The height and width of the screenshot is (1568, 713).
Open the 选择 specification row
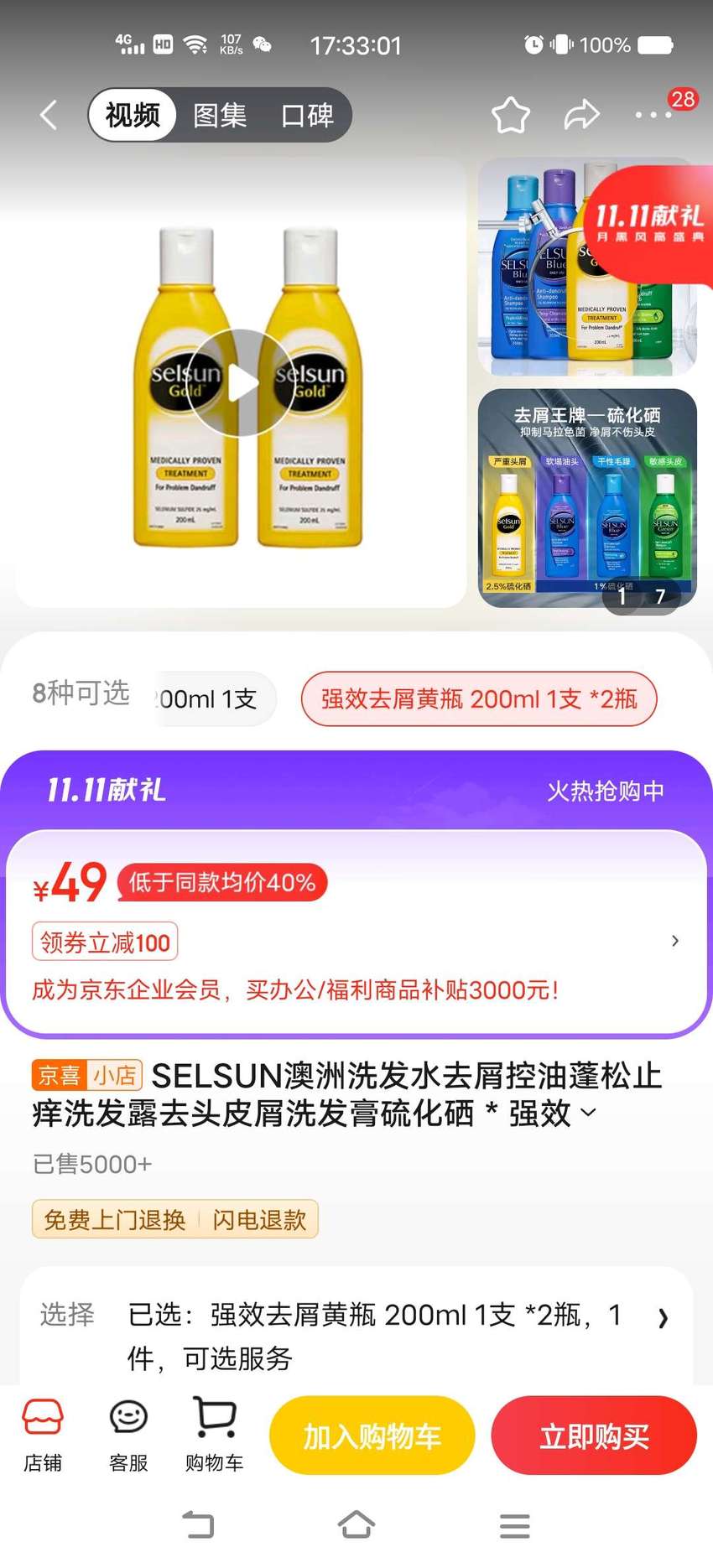point(356,1336)
